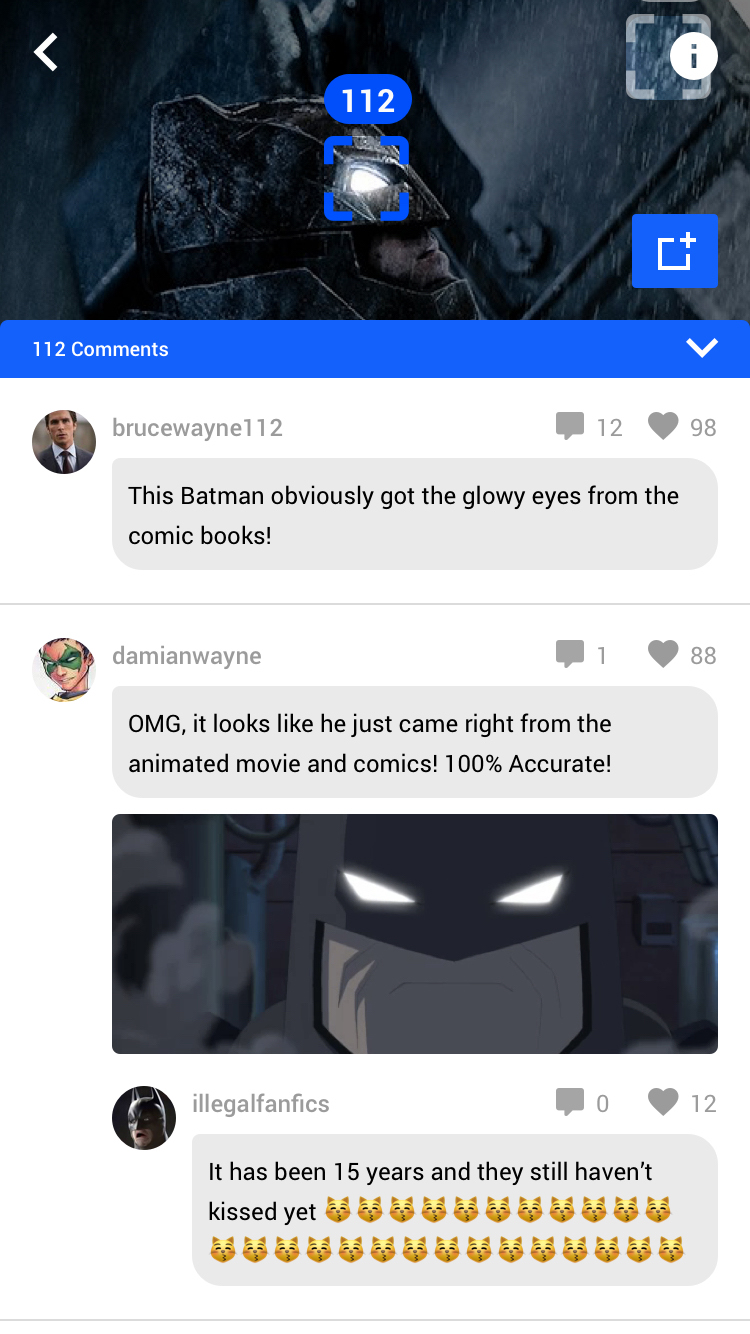Reply to damianwayne's comment

[570, 655]
